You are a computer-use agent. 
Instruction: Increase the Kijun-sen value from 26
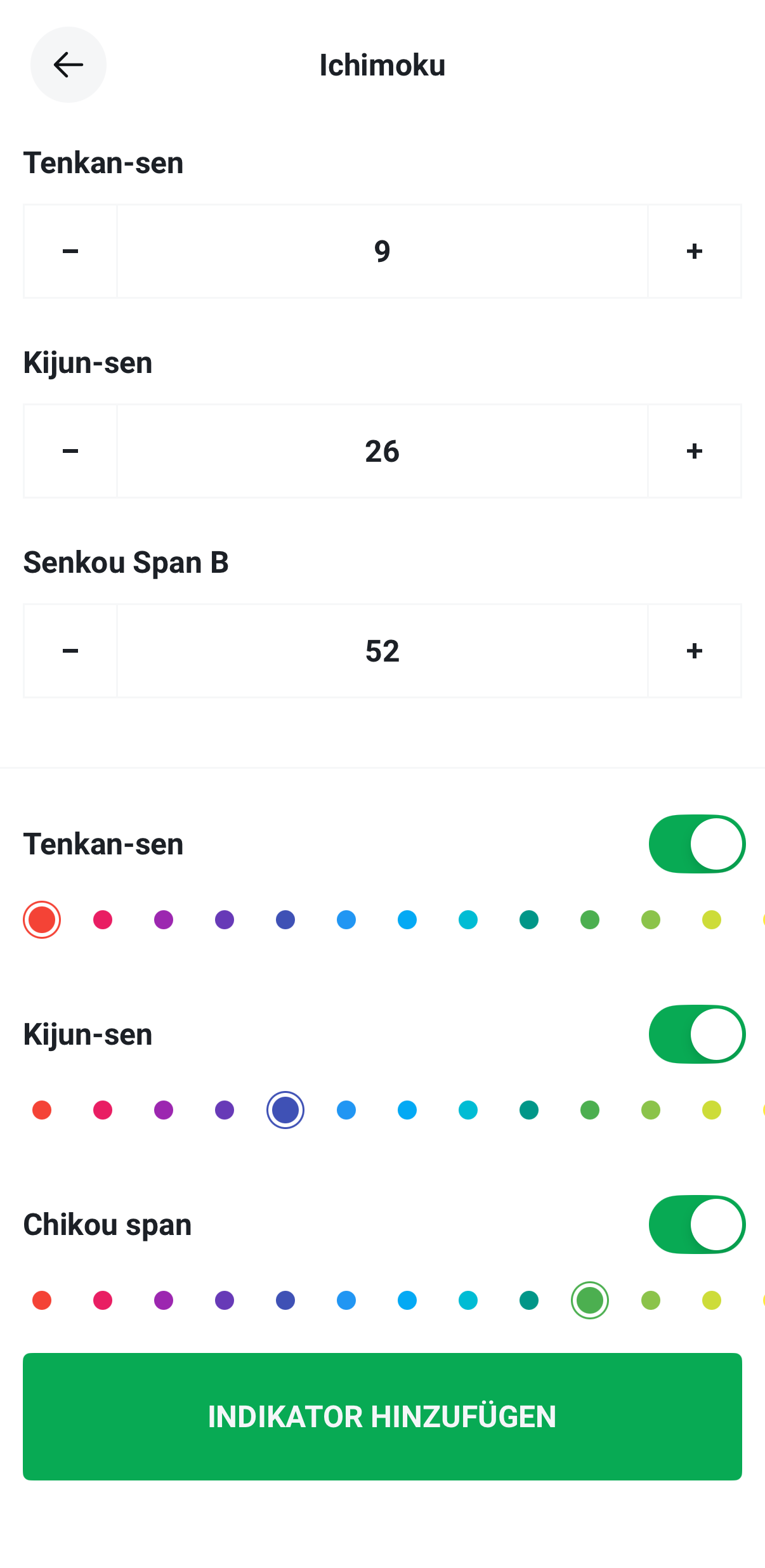(694, 450)
